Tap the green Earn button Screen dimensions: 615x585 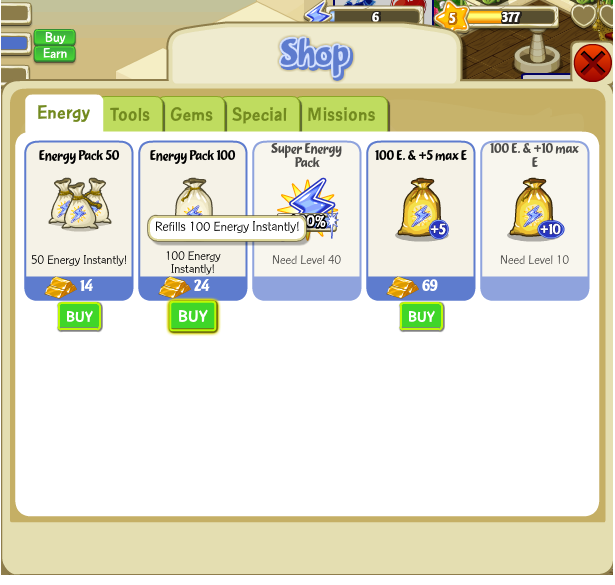pyautogui.click(x=55, y=54)
